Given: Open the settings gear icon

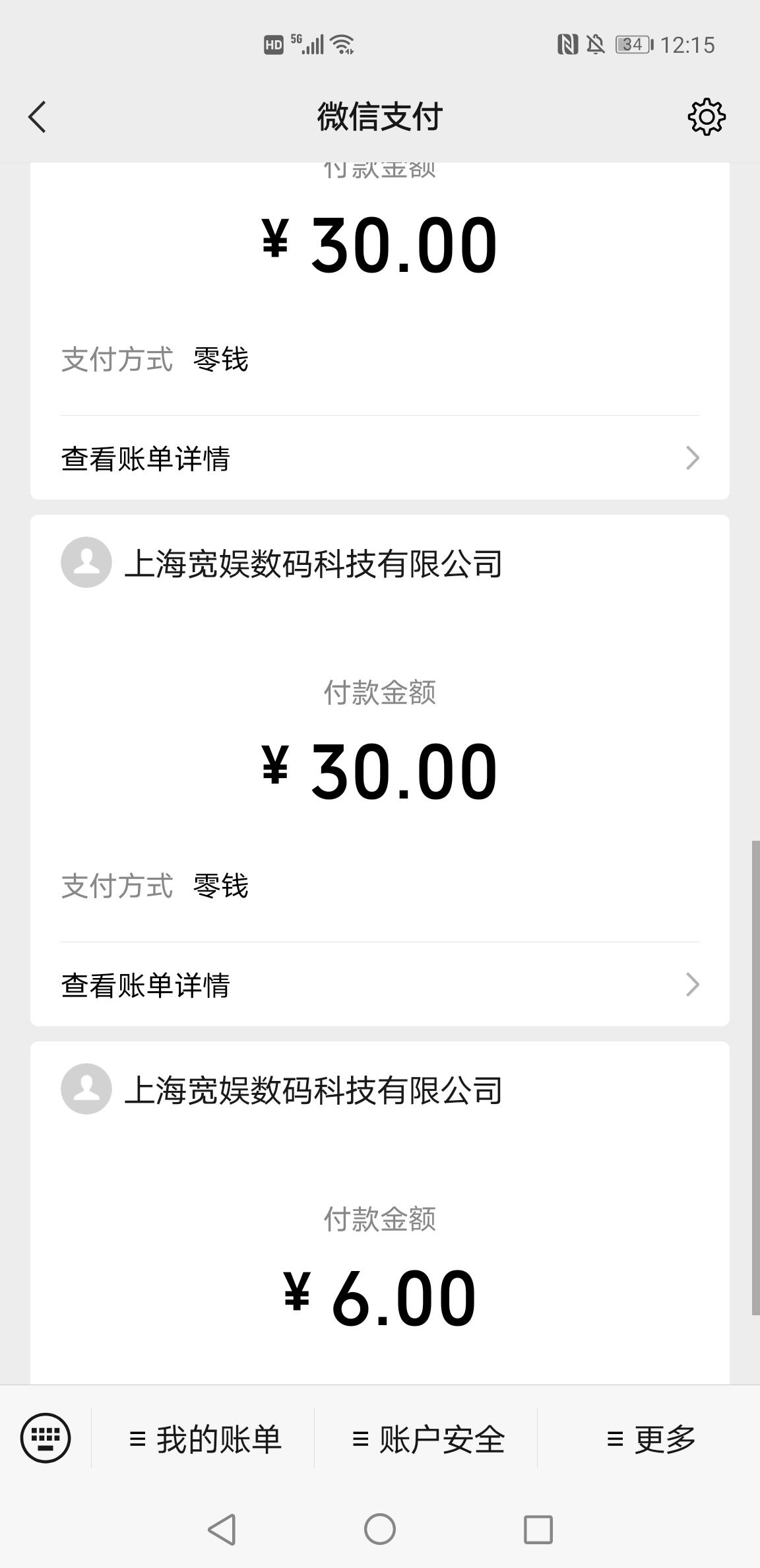Looking at the screenshot, I should pyautogui.click(x=706, y=117).
